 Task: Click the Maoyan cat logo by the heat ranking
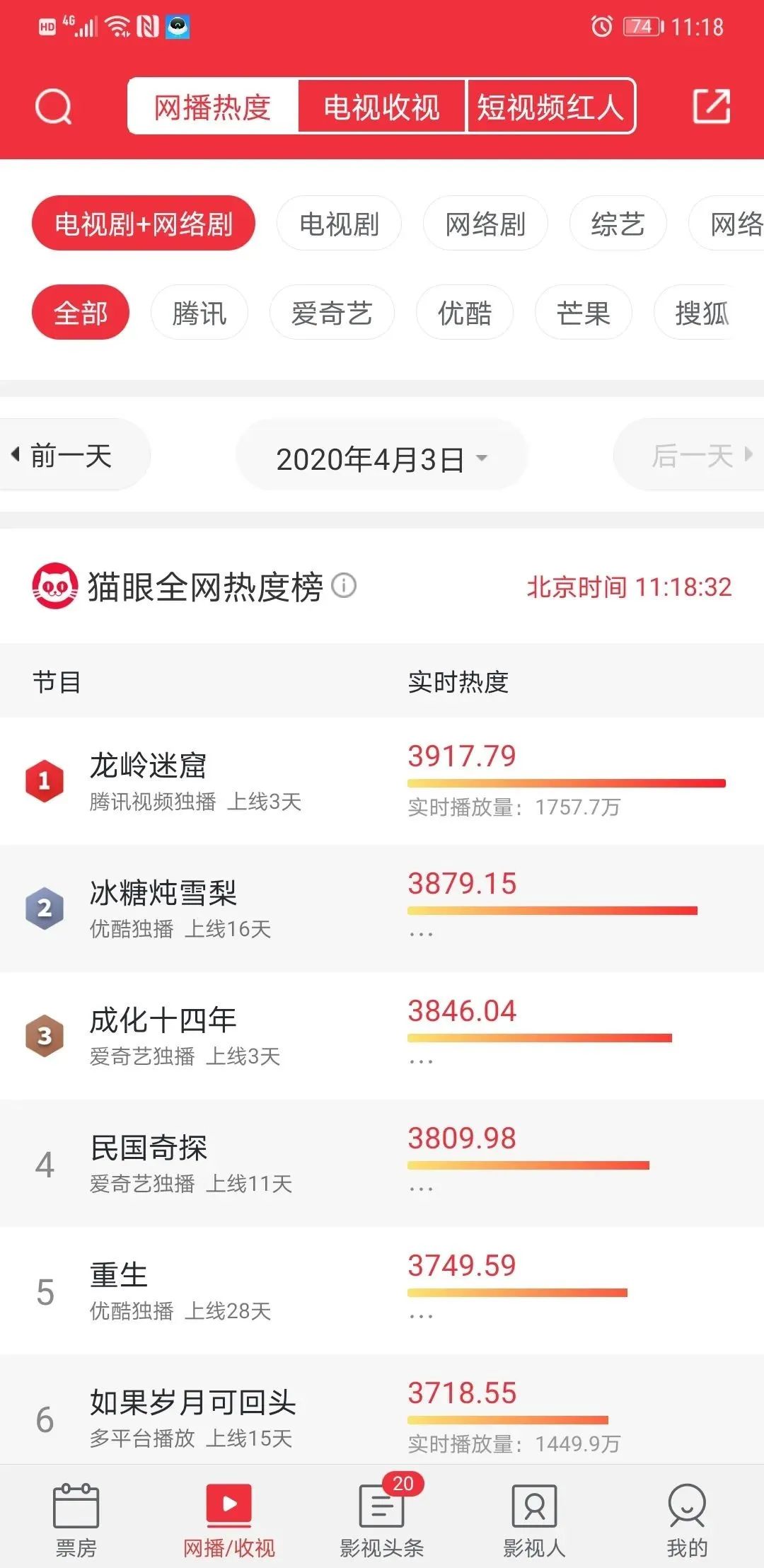57,586
